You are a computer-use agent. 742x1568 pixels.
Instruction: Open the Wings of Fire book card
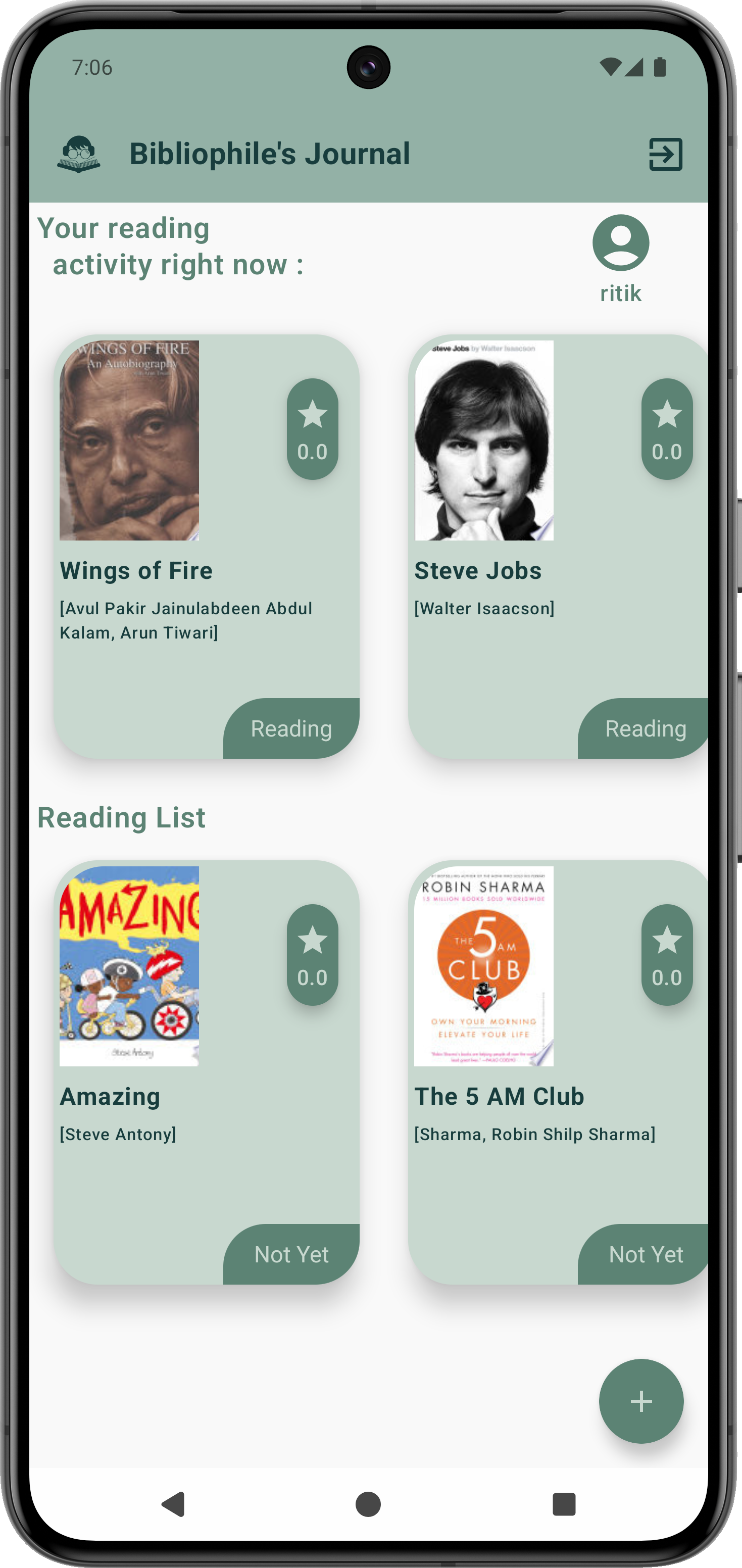point(206,546)
